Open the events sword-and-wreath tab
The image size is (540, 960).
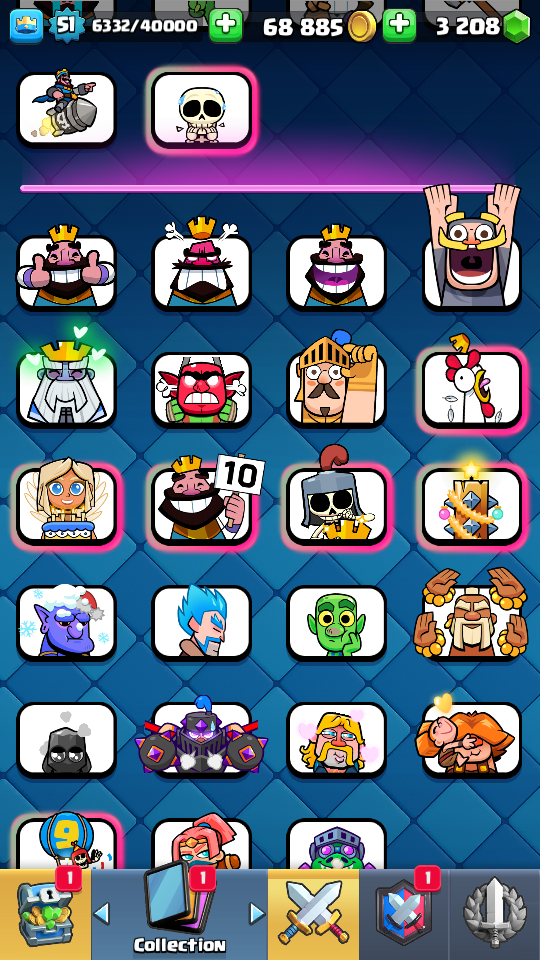(495, 913)
